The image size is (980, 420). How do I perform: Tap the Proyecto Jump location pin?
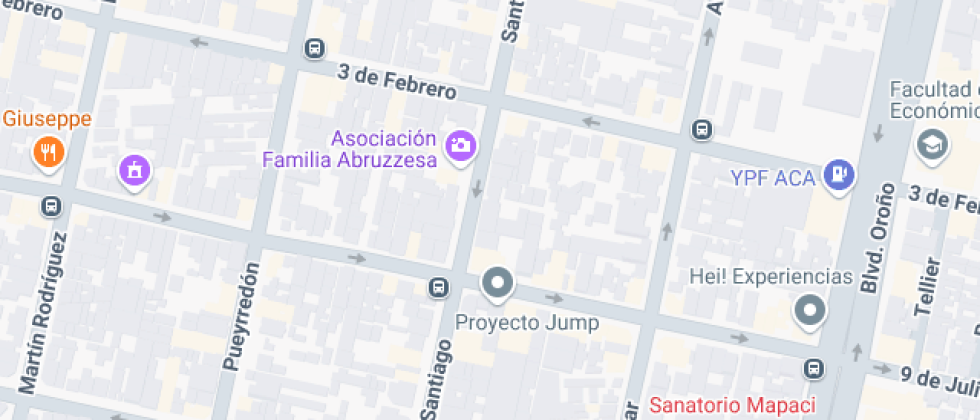(x=497, y=284)
